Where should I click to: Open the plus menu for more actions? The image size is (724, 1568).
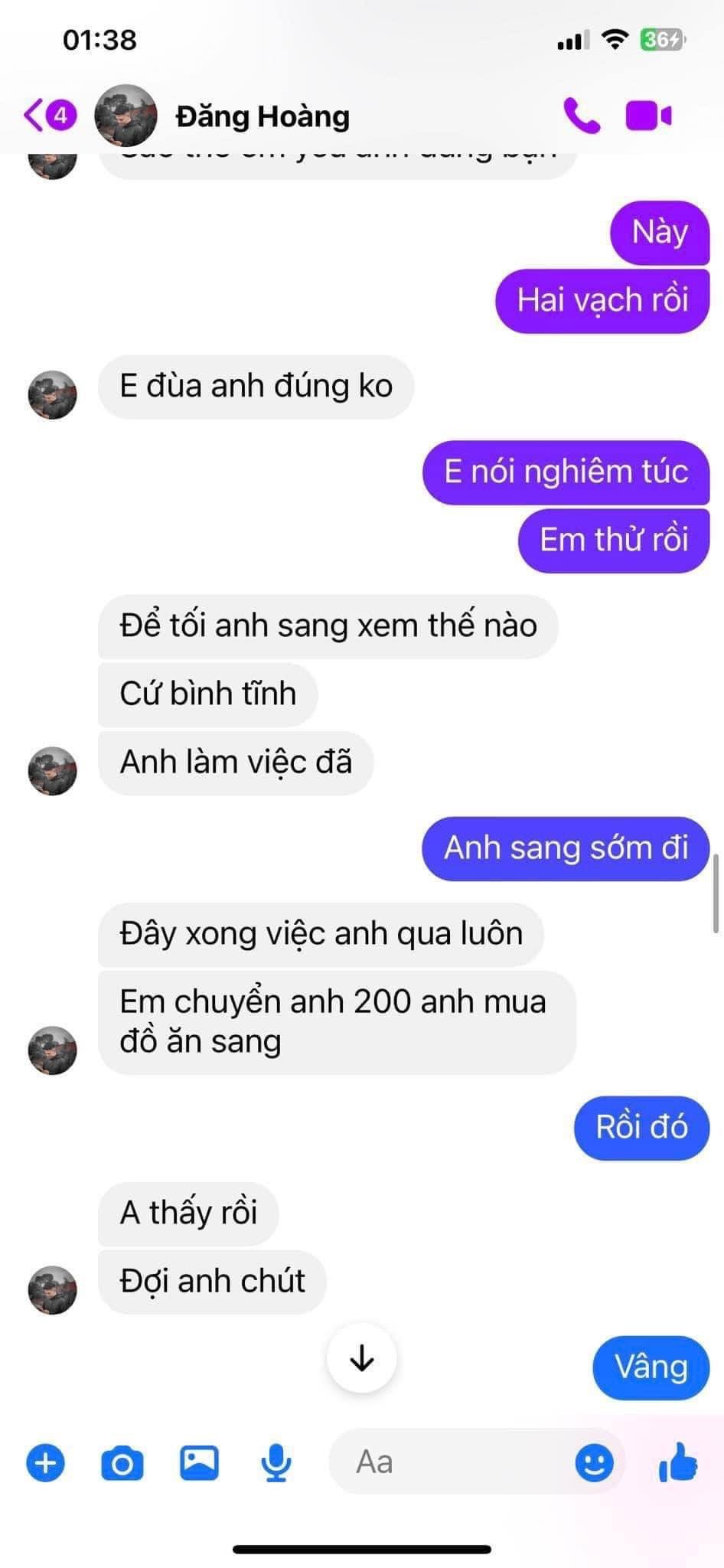[x=46, y=1463]
